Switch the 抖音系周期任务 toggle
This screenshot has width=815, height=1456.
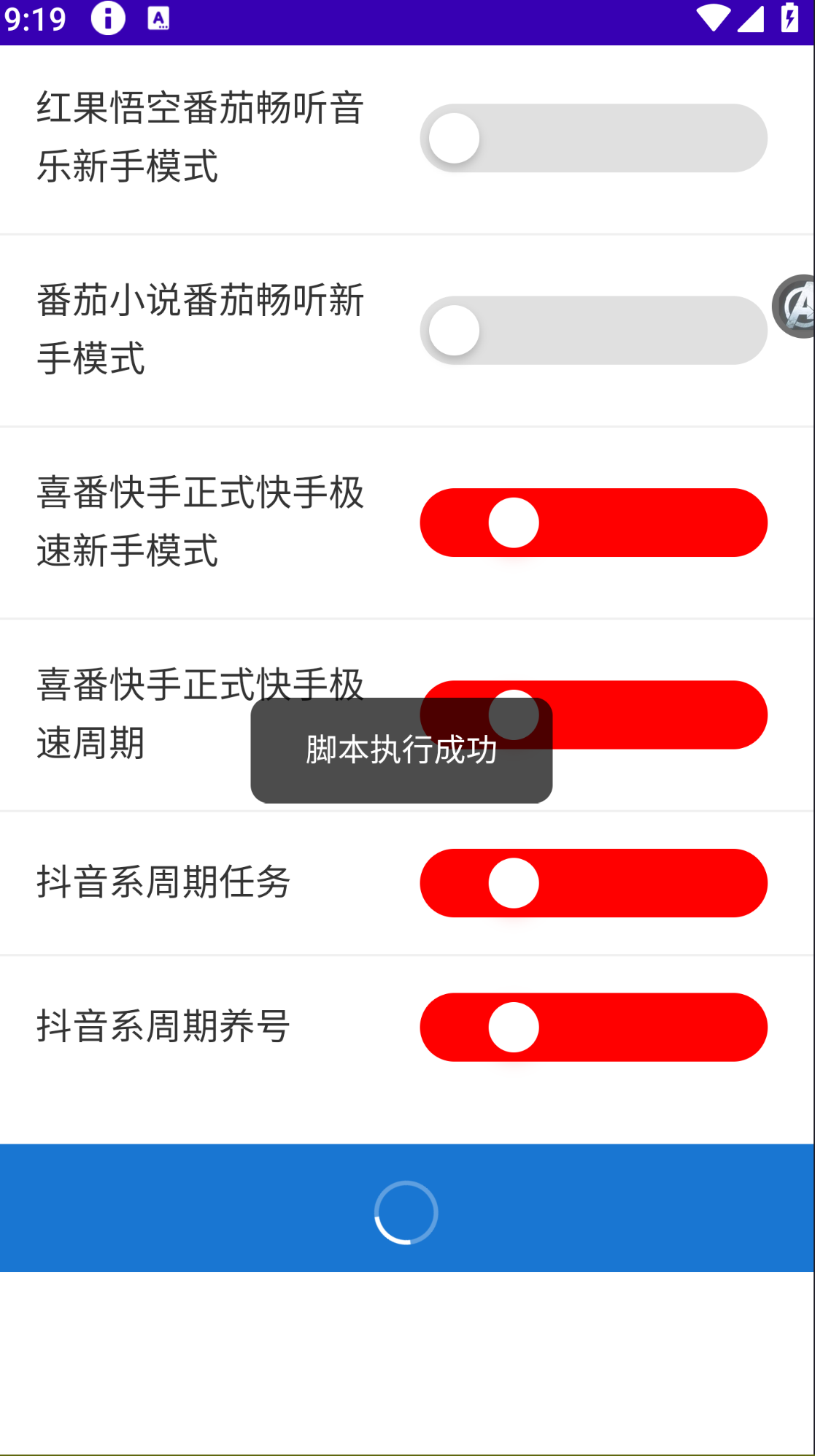pos(592,883)
